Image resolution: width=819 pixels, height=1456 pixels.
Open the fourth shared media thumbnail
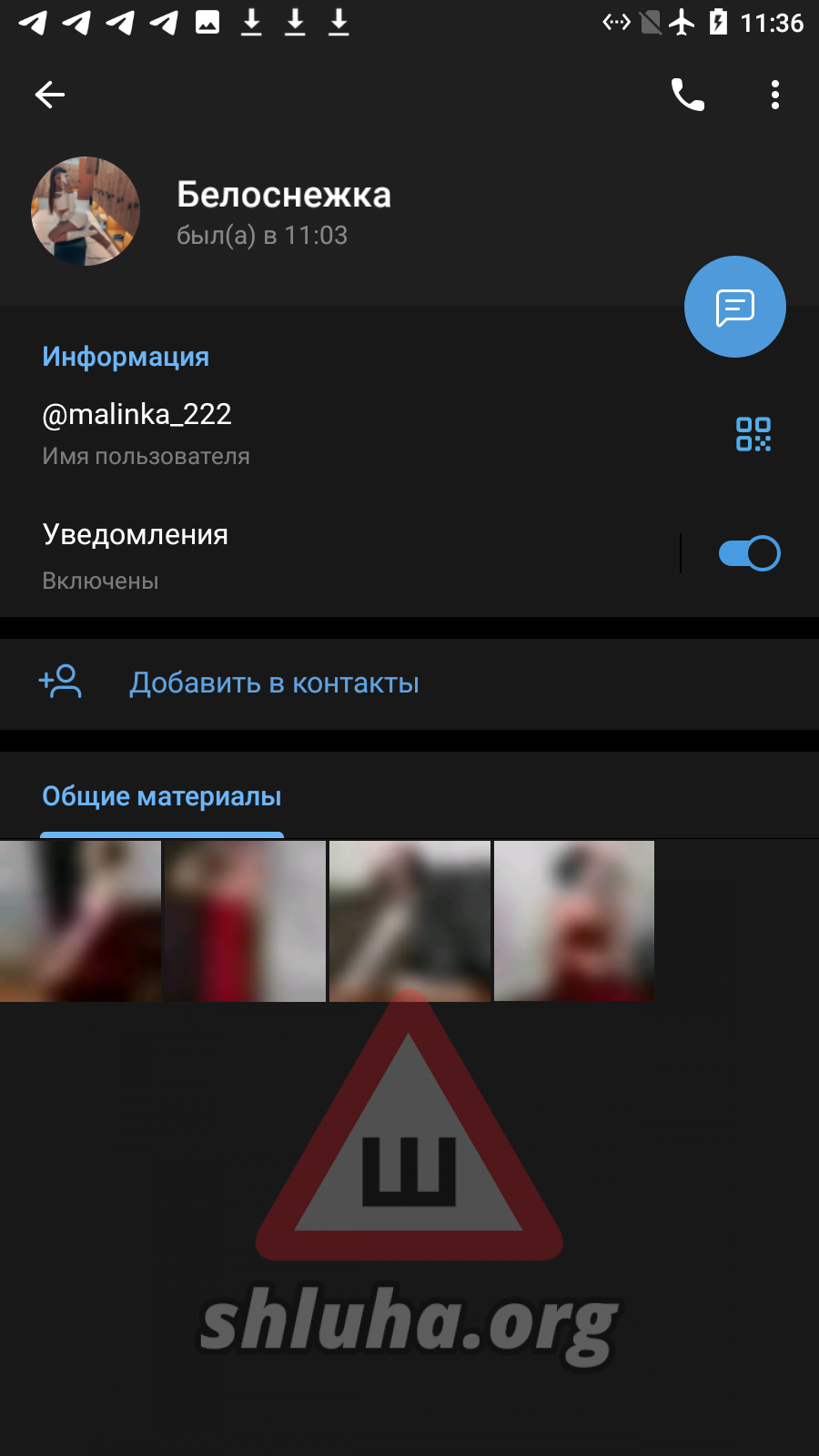(x=574, y=921)
